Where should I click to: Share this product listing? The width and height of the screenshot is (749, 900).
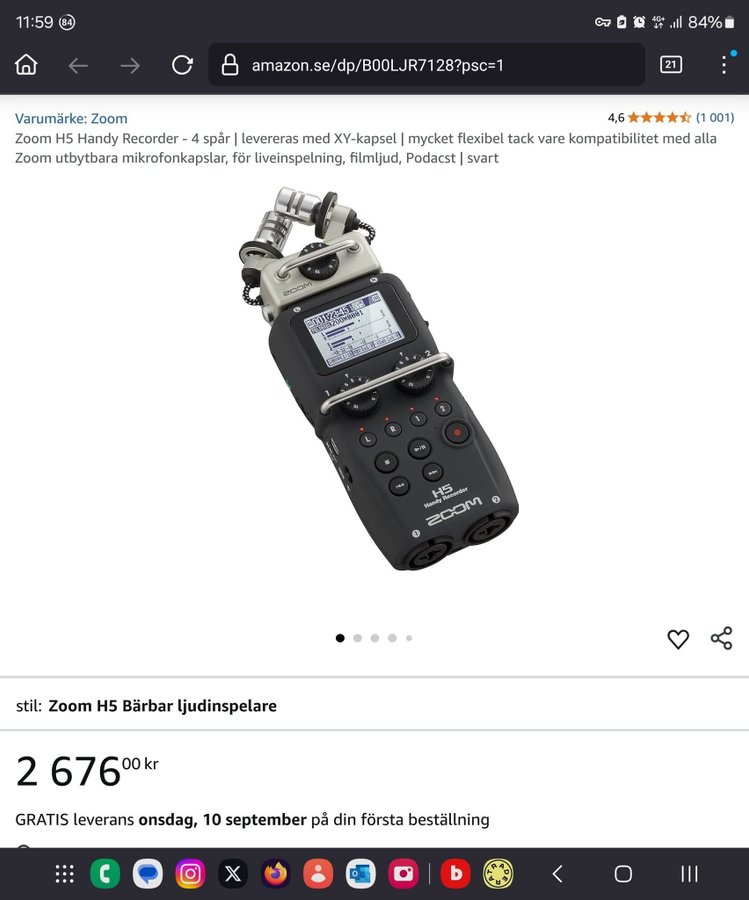click(721, 639)
